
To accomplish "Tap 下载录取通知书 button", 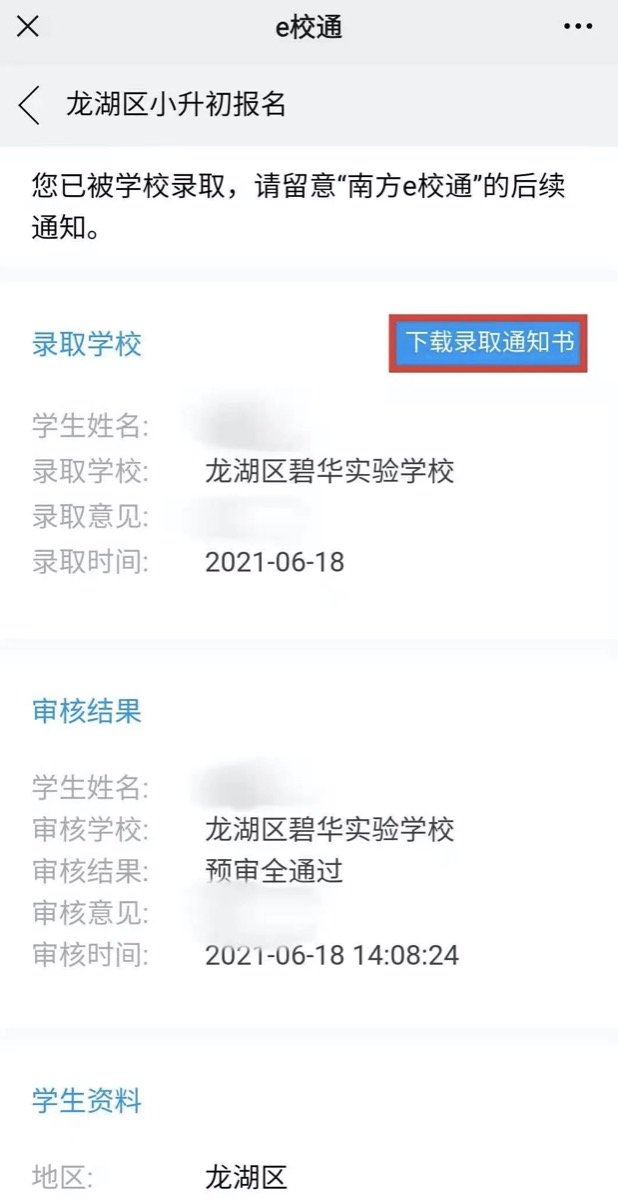I will (x=488, y=344).
